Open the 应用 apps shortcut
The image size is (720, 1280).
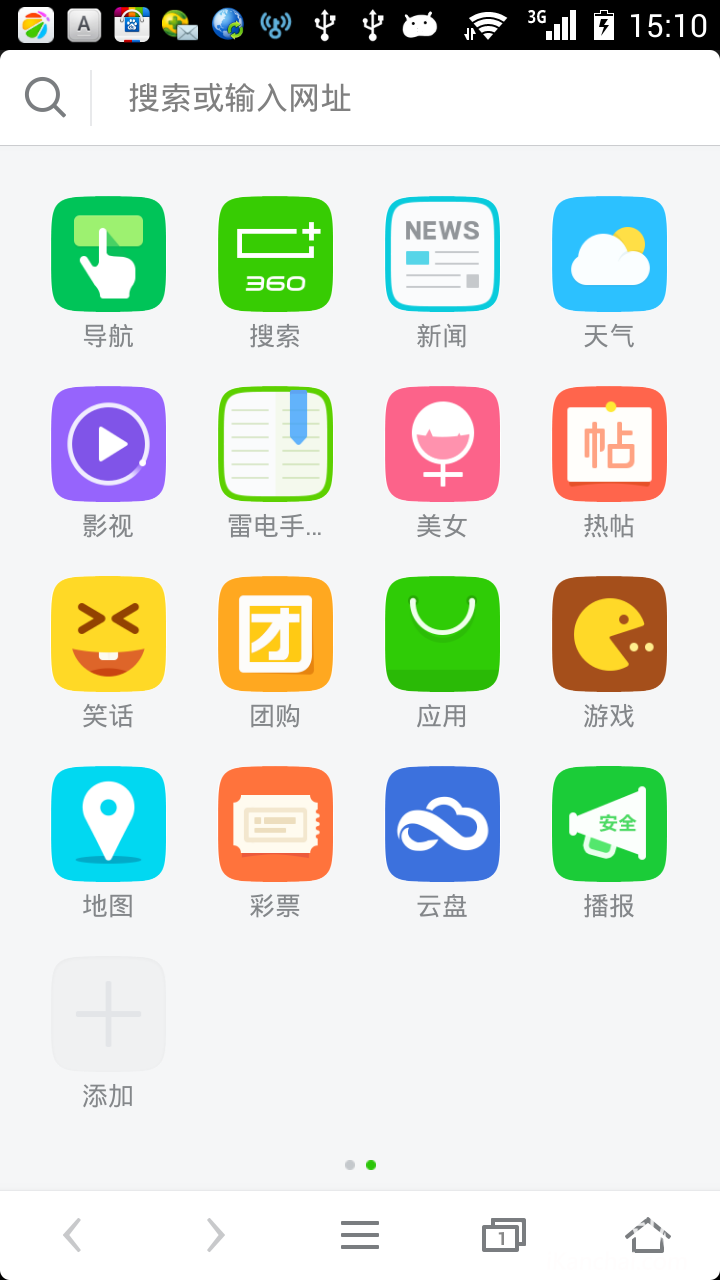442,634
